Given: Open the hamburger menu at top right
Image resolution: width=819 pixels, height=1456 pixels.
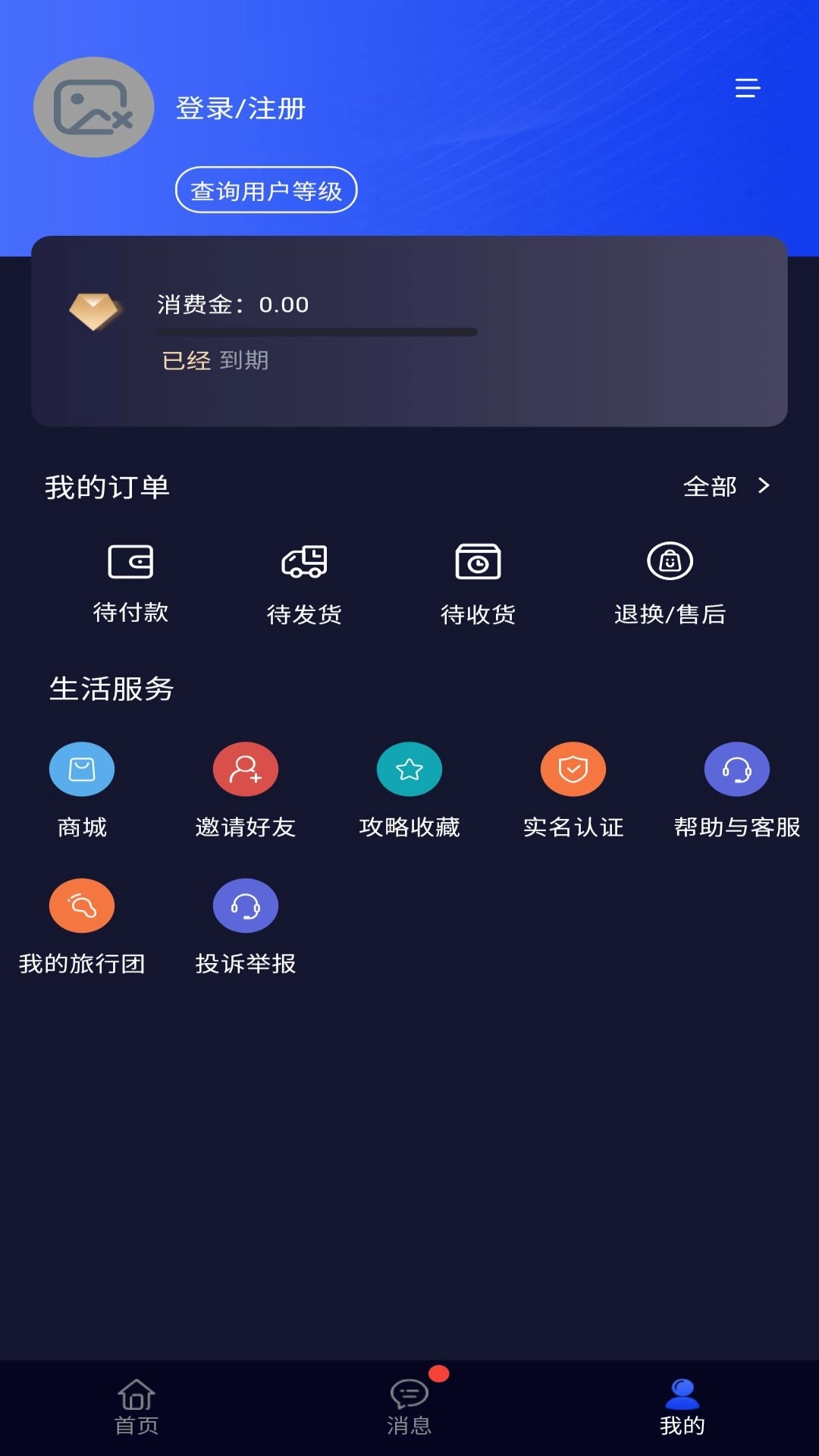Looking at the screenshot, I should (748, 89).
